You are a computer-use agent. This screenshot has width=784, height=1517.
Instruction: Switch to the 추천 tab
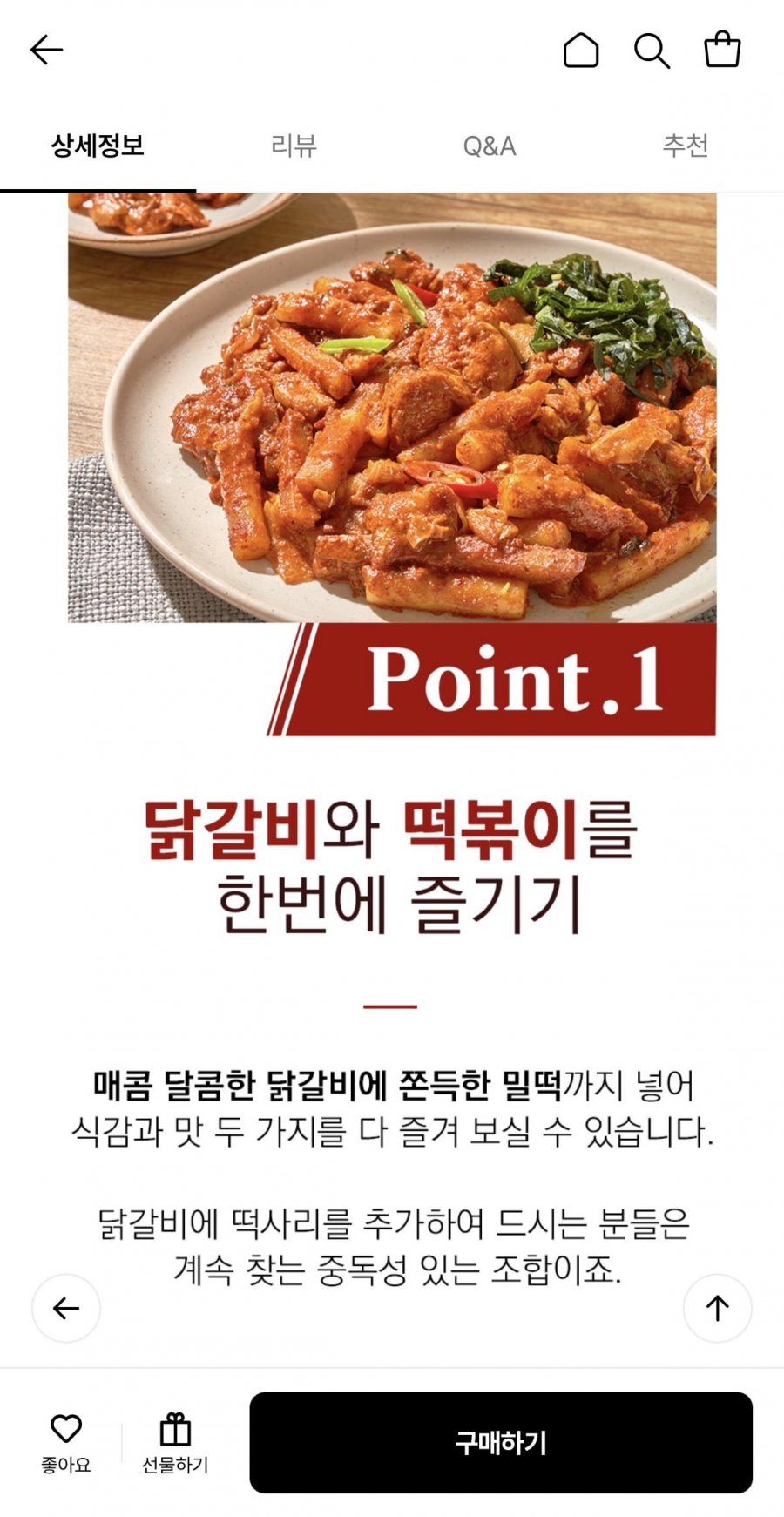[686, 146]
